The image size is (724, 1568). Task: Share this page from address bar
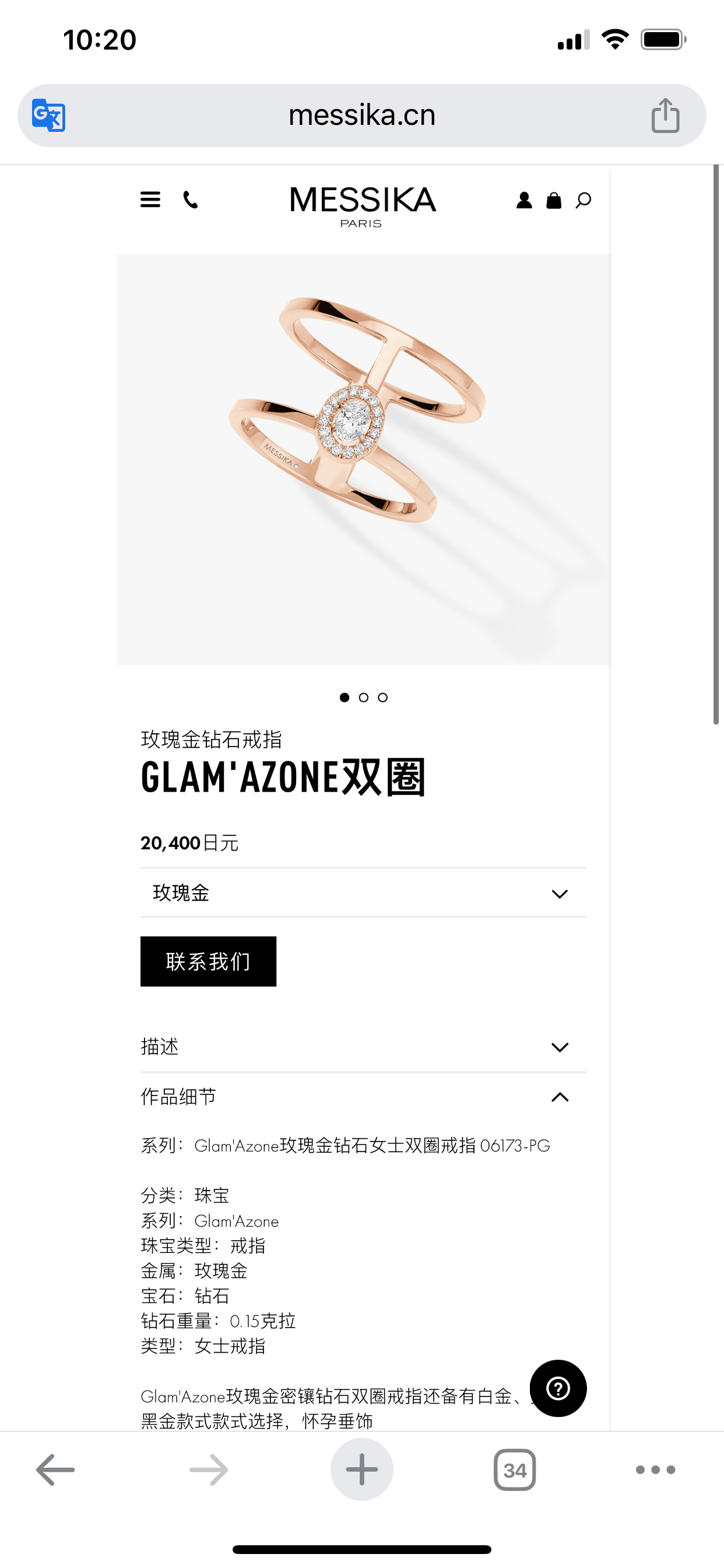[665, 115]
